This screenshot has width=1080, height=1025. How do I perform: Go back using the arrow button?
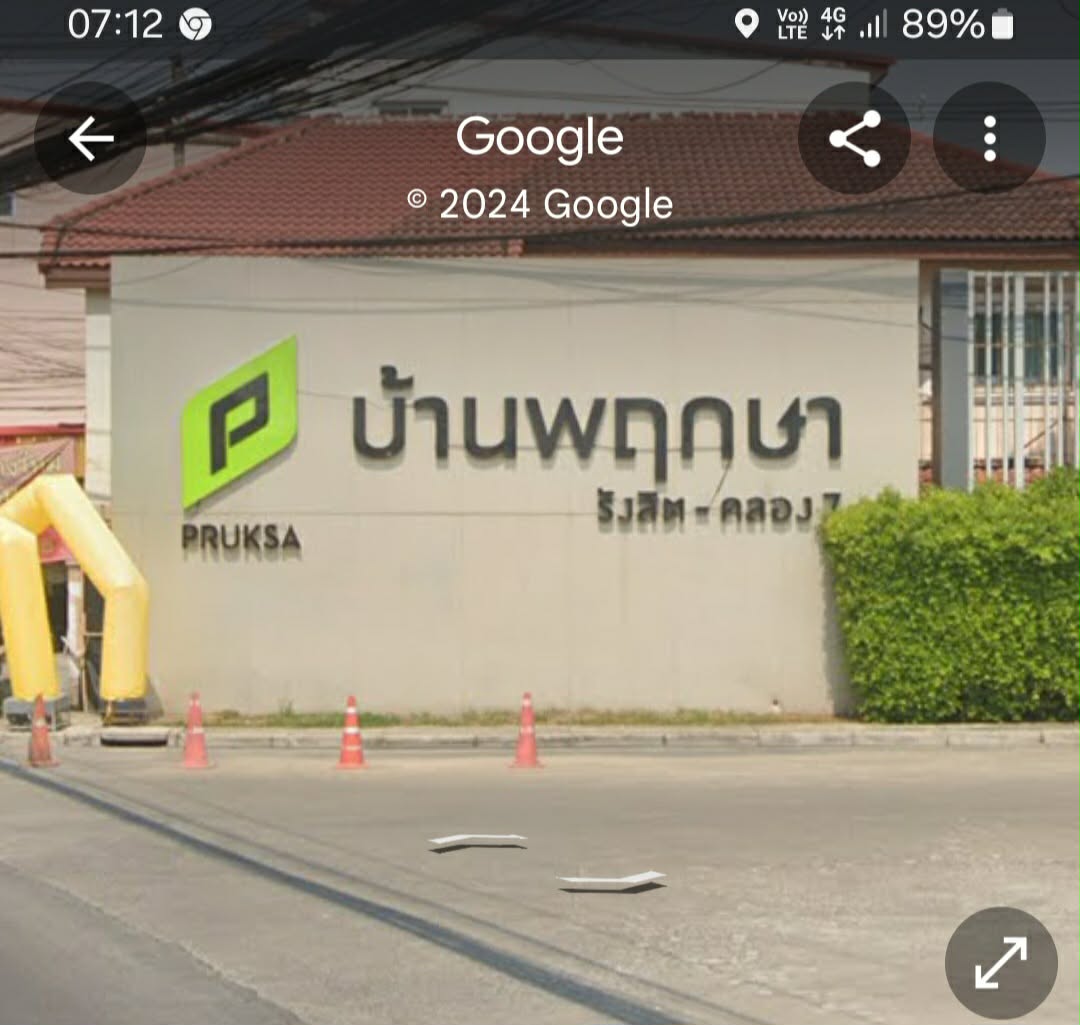click(90, 138)
